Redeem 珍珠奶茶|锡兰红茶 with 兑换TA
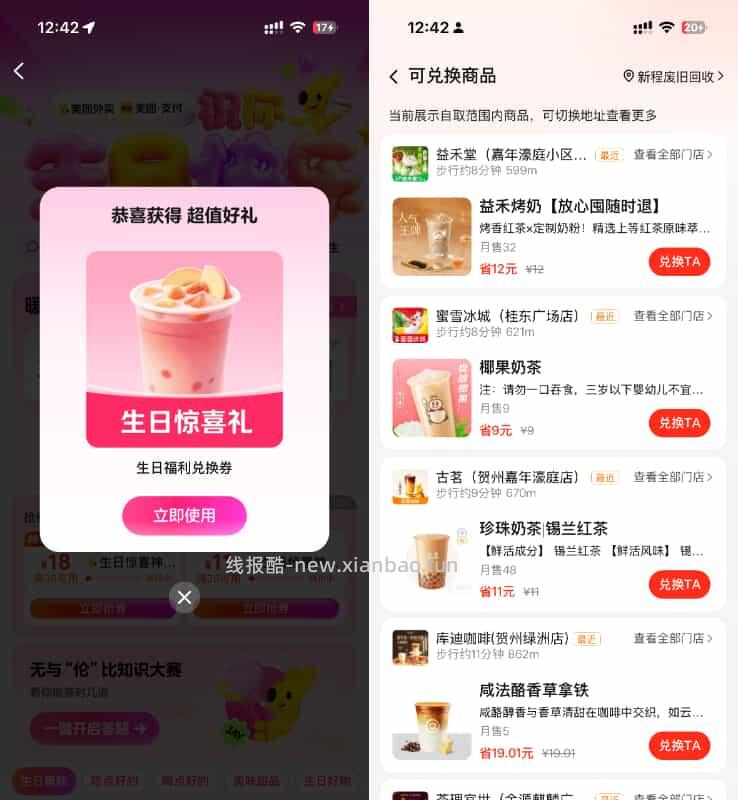This screenshot has height=800, width=738. coord(679,584)
